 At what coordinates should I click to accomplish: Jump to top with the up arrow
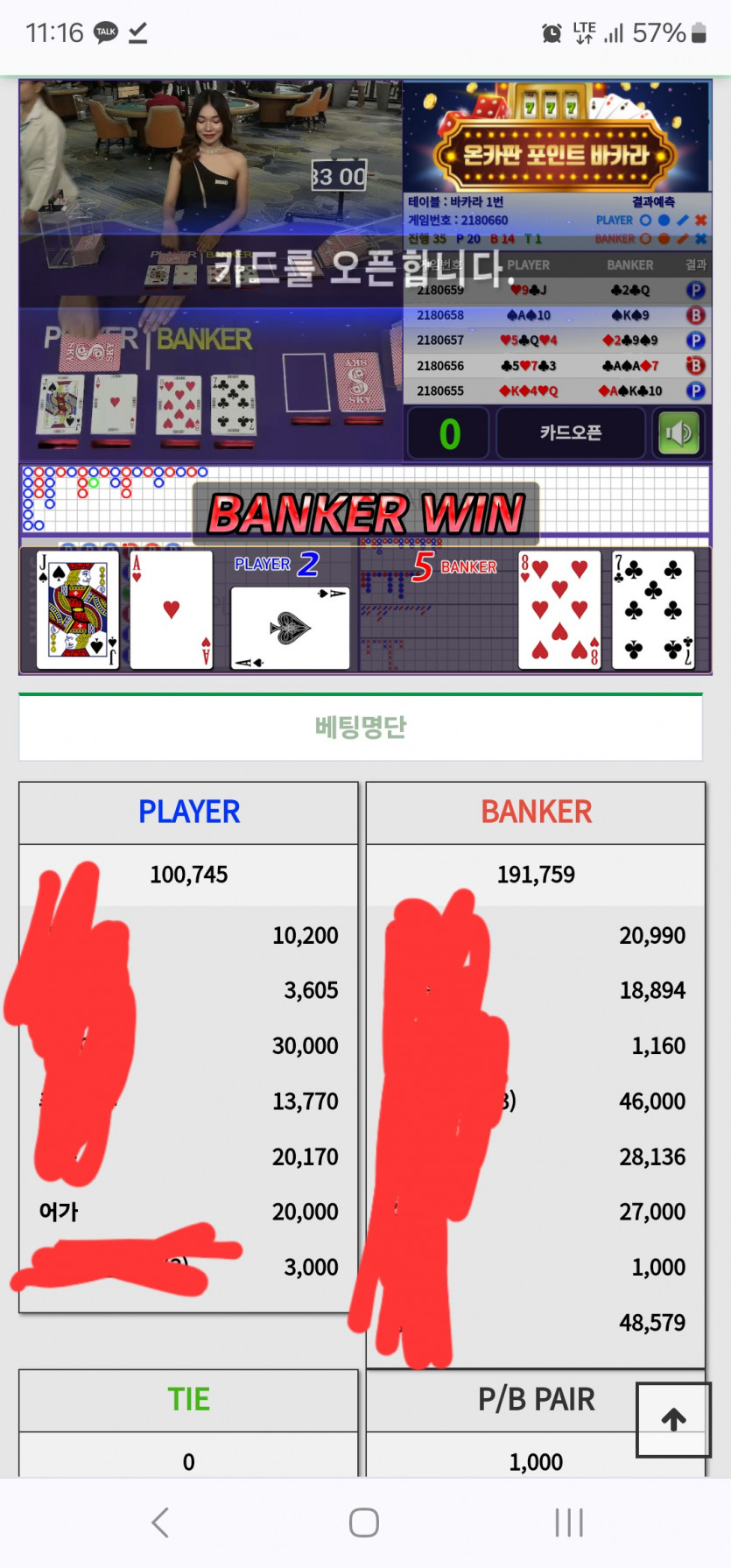pos(672,1419)
